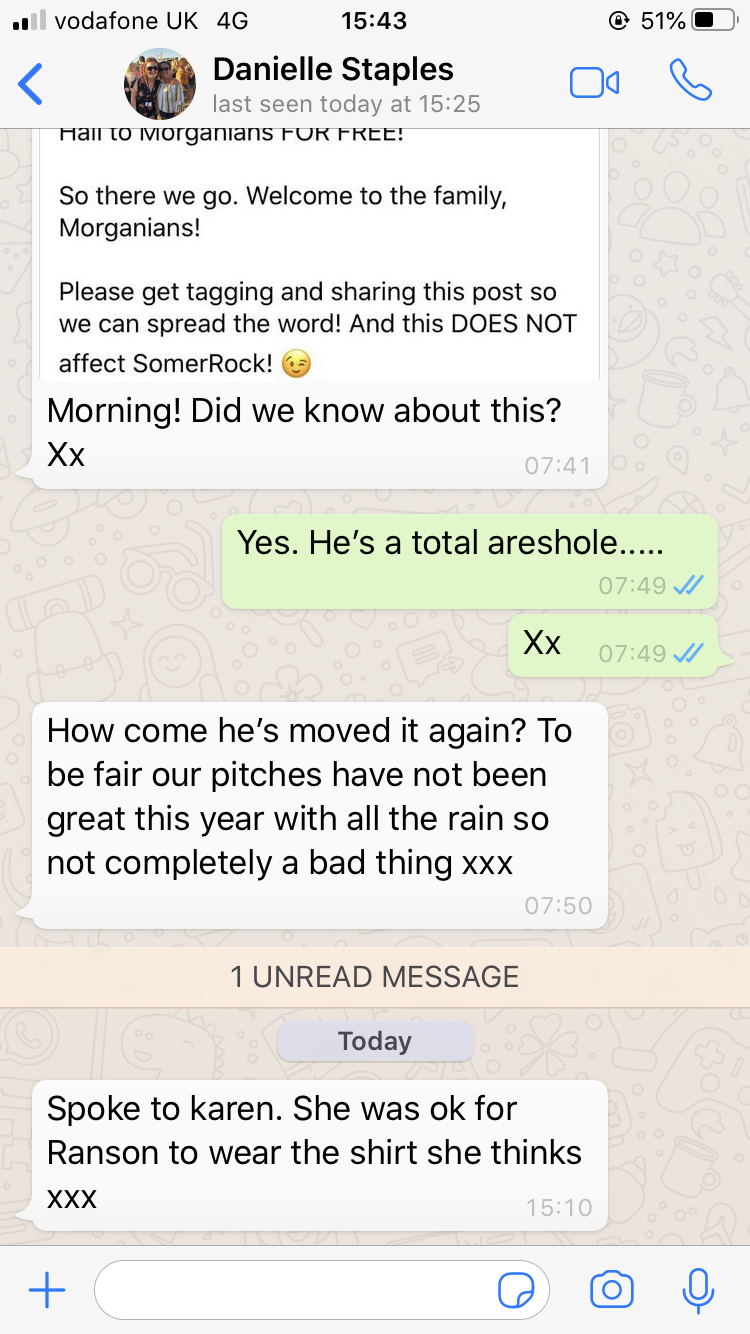Start a video call with Danielle Staples
This screenshot has height=1334, width=750.
594,83
